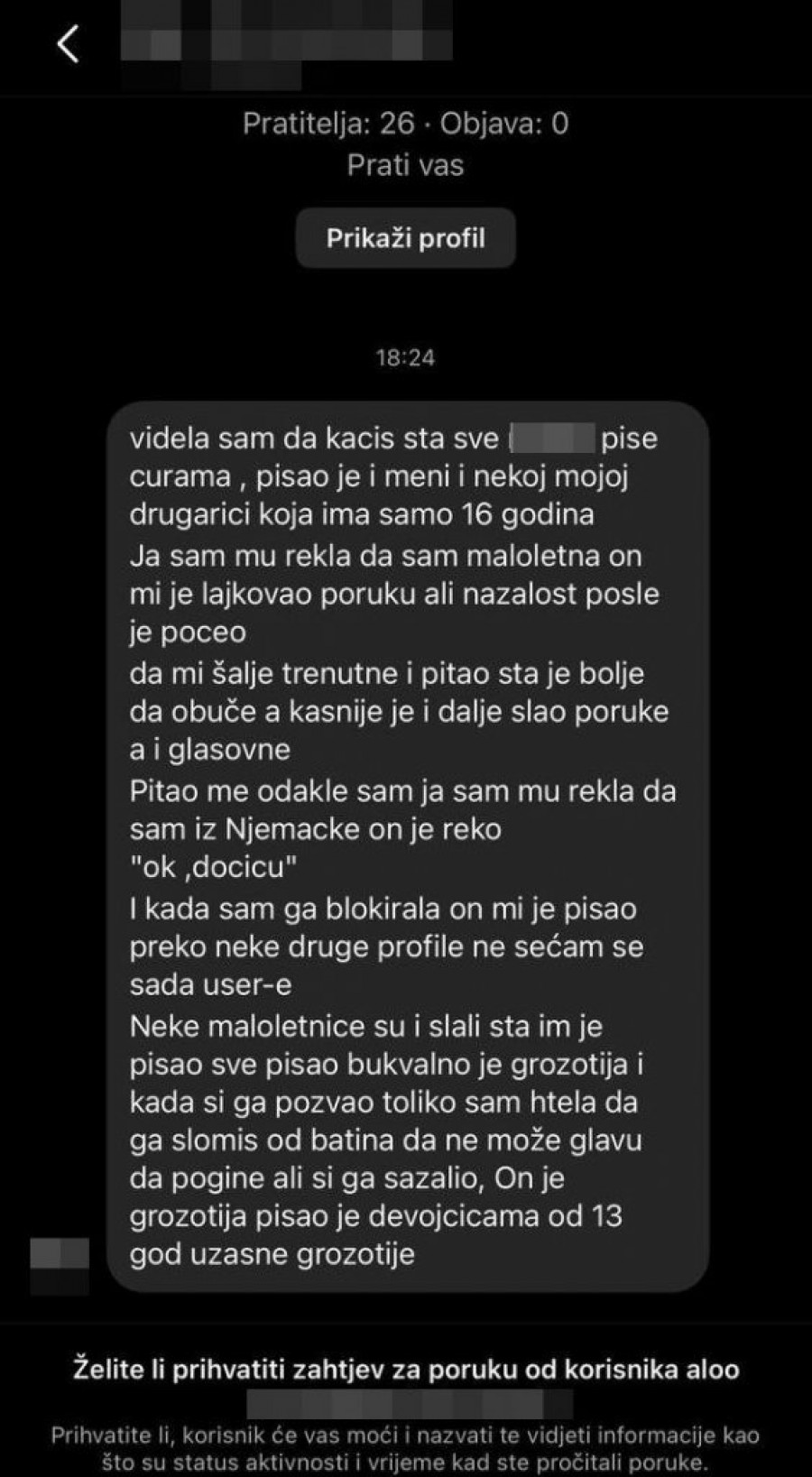
Task: Go back using the top-left arrow
Action: click(69, 43)
